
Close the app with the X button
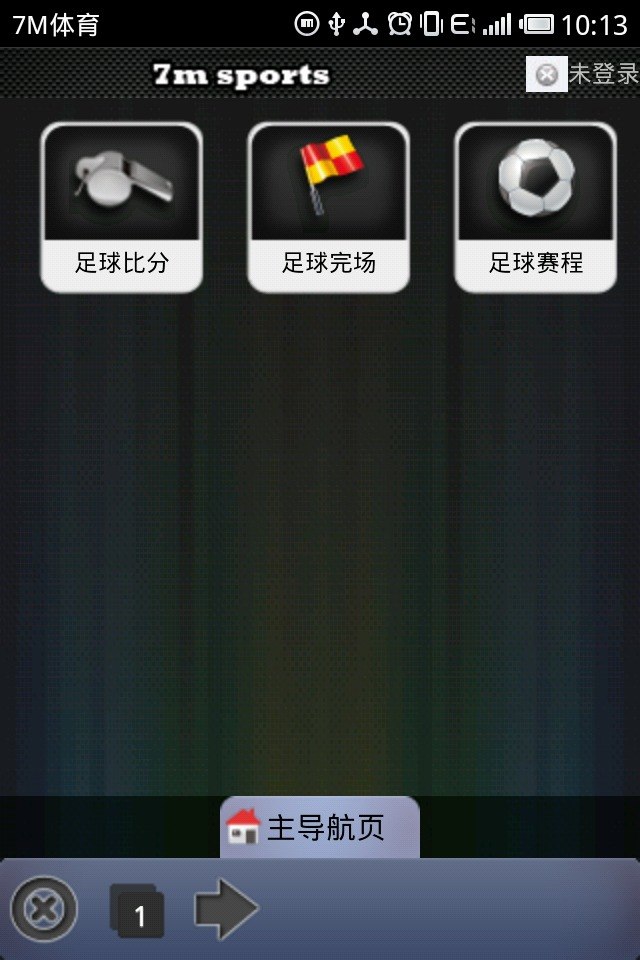point(44,910)
